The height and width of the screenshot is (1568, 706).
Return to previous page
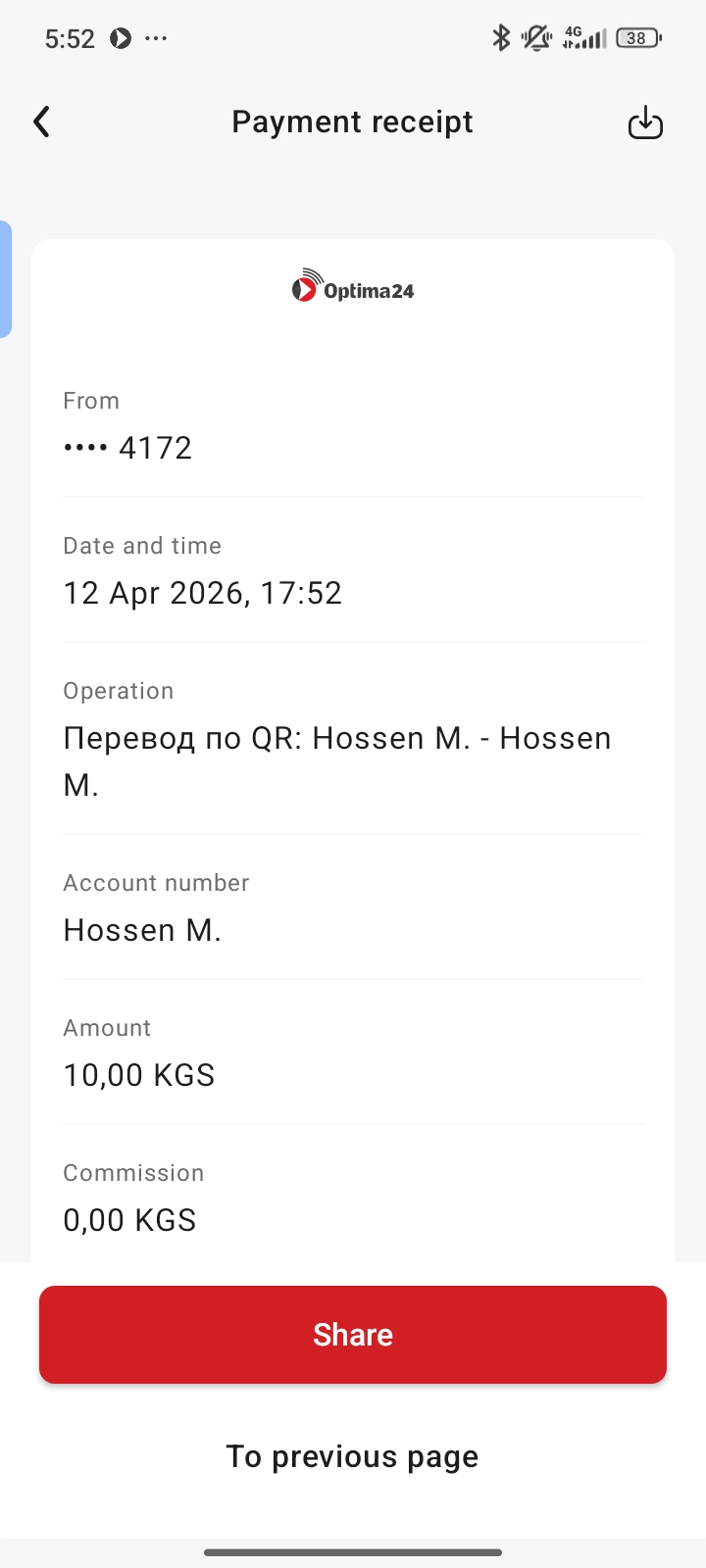(353, 1456)
